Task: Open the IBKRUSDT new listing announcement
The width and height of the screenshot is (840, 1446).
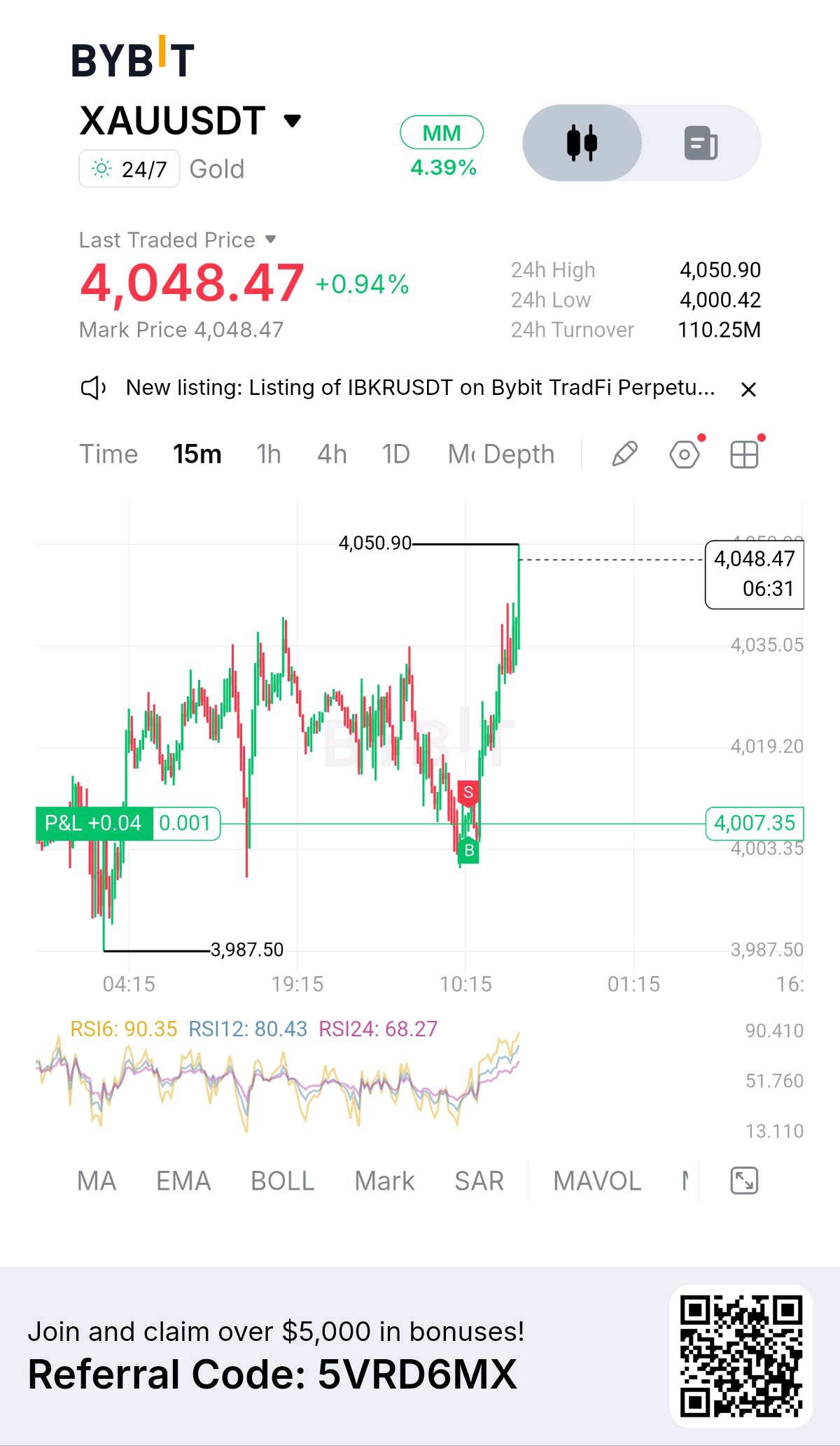Action: [420, 387]
